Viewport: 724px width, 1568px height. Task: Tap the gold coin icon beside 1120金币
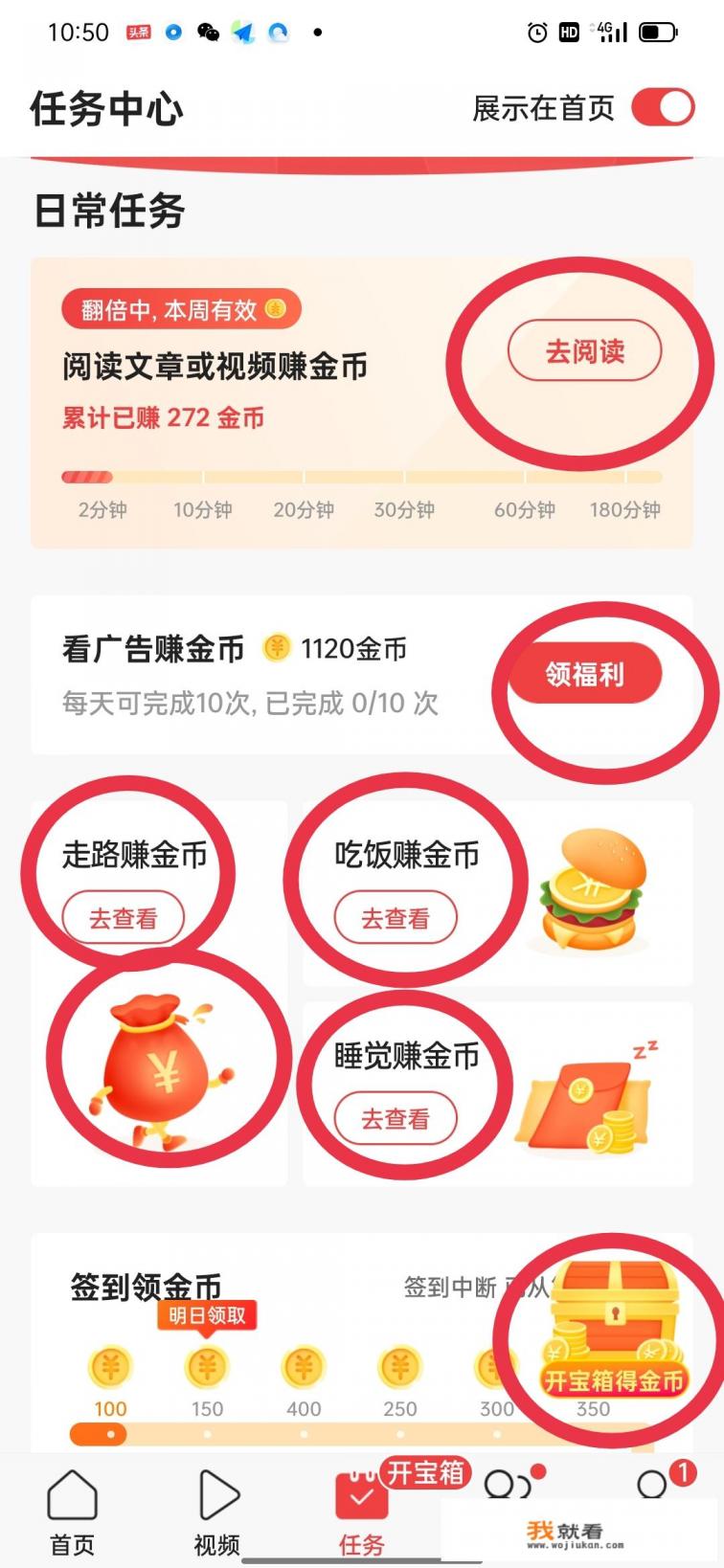click(276, 648)
